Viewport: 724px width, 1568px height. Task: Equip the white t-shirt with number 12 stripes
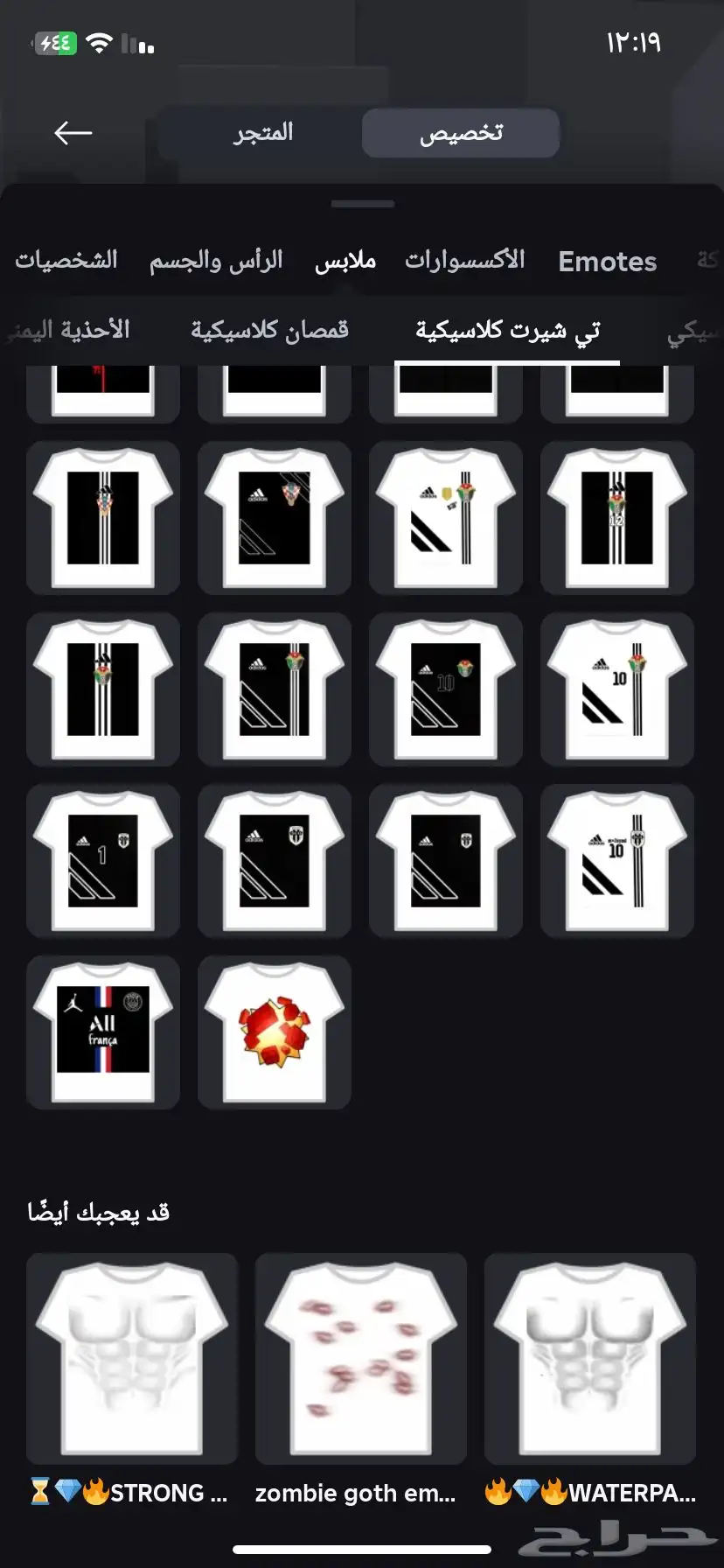(617, 518)
